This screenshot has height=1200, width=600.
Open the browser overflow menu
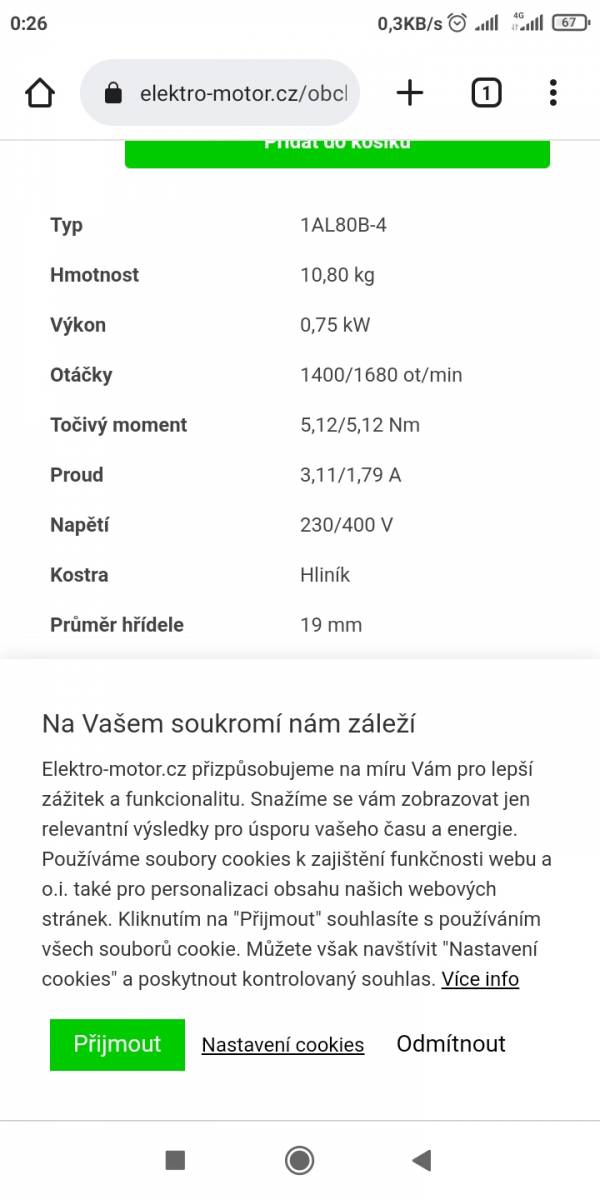pos(553,93)
